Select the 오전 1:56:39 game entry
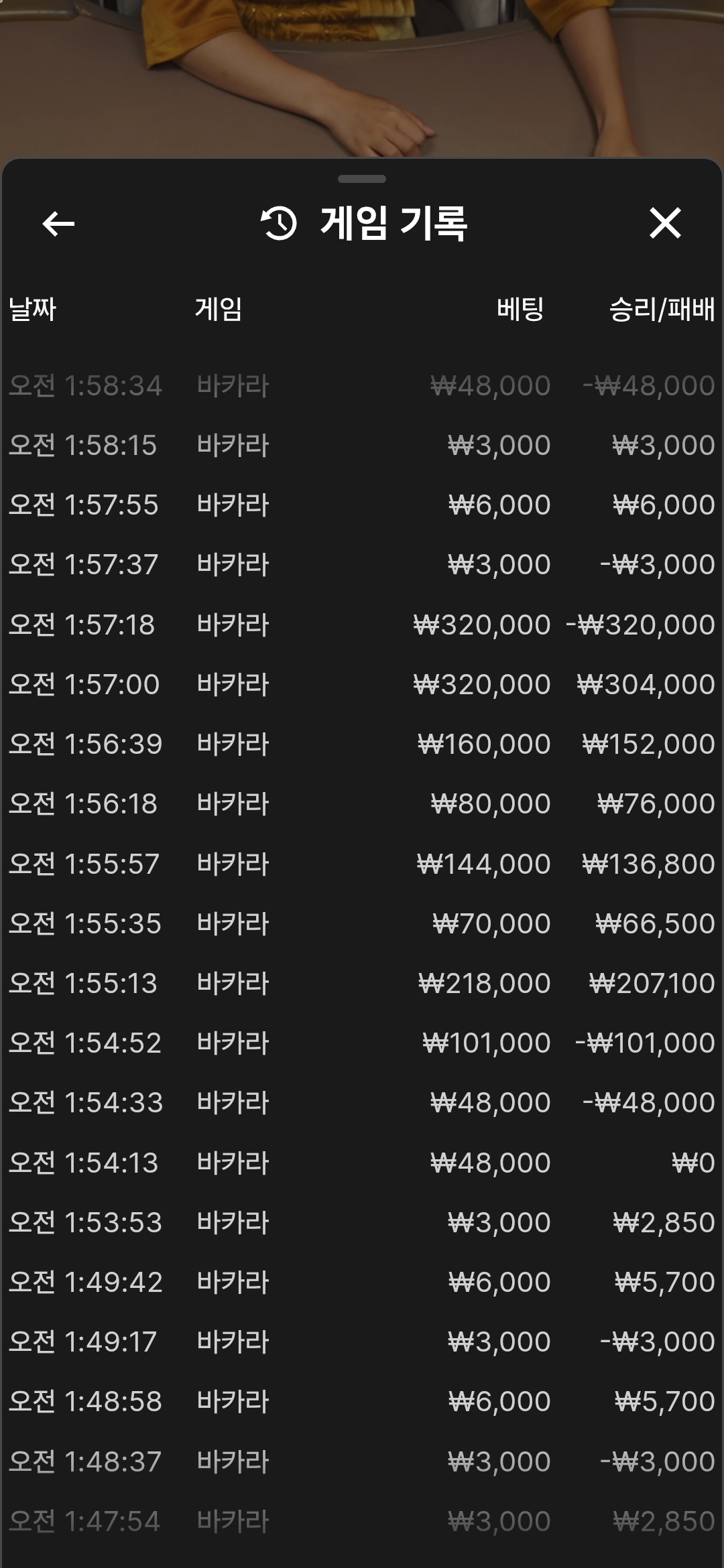 362,744
